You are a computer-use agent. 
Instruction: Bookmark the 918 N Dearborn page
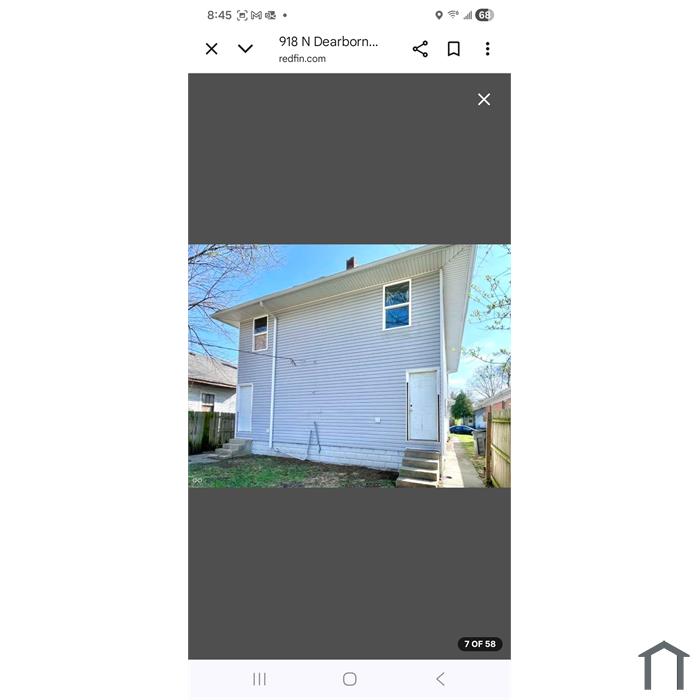tap(453, 49)
